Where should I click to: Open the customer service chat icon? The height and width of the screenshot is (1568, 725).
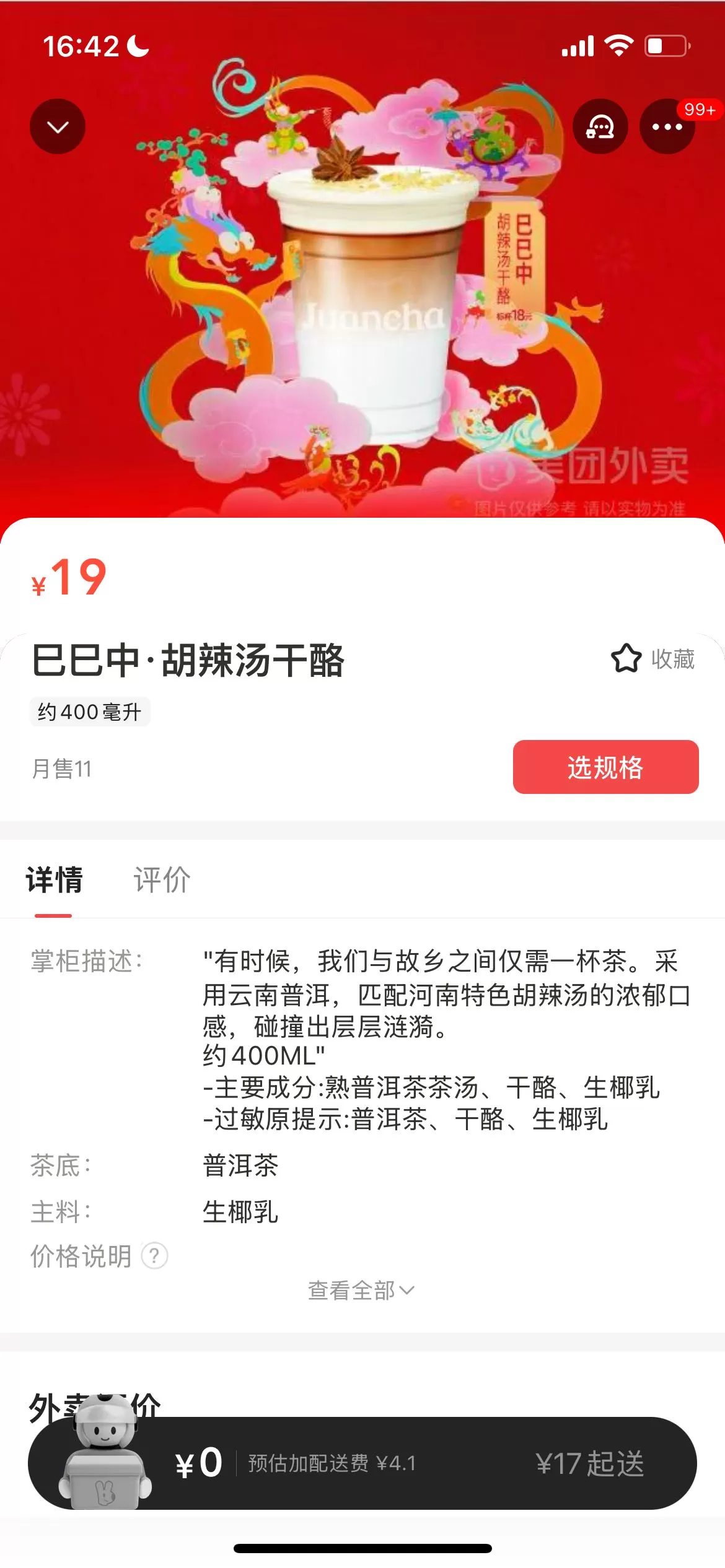point(600,127)
